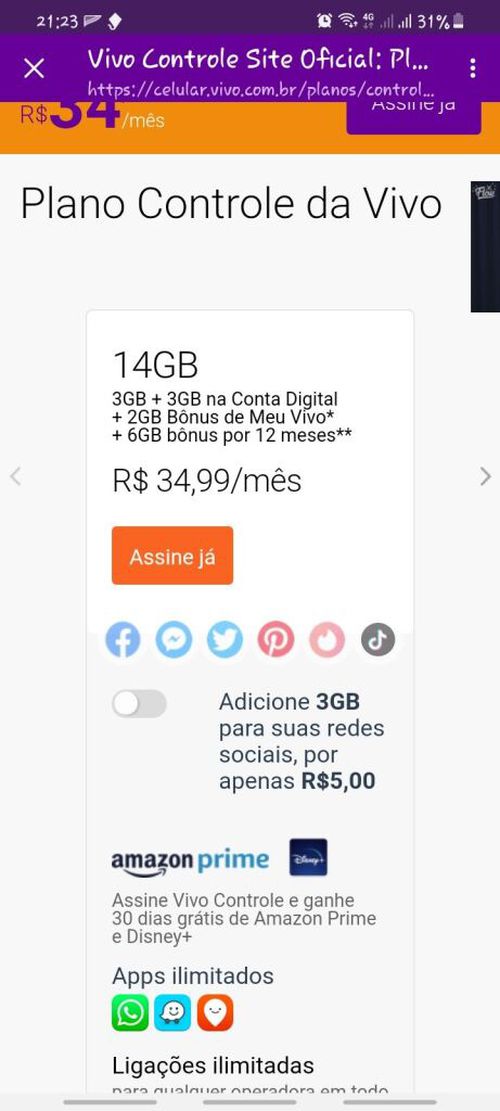Share the plan on Facebook
Viewport: 500px width, 1111px height.
coord(123,641)
